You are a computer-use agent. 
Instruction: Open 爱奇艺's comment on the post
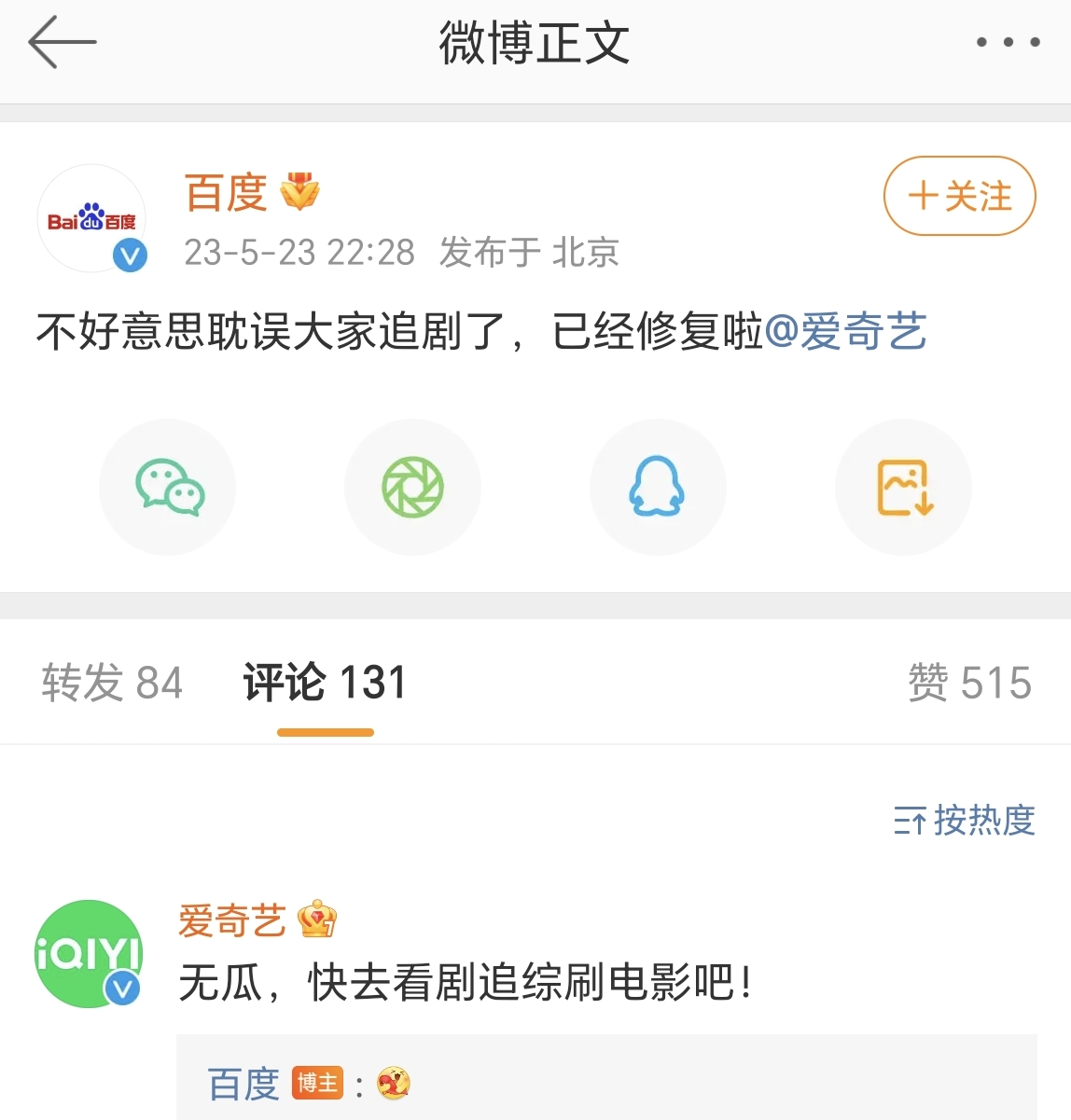465,982
